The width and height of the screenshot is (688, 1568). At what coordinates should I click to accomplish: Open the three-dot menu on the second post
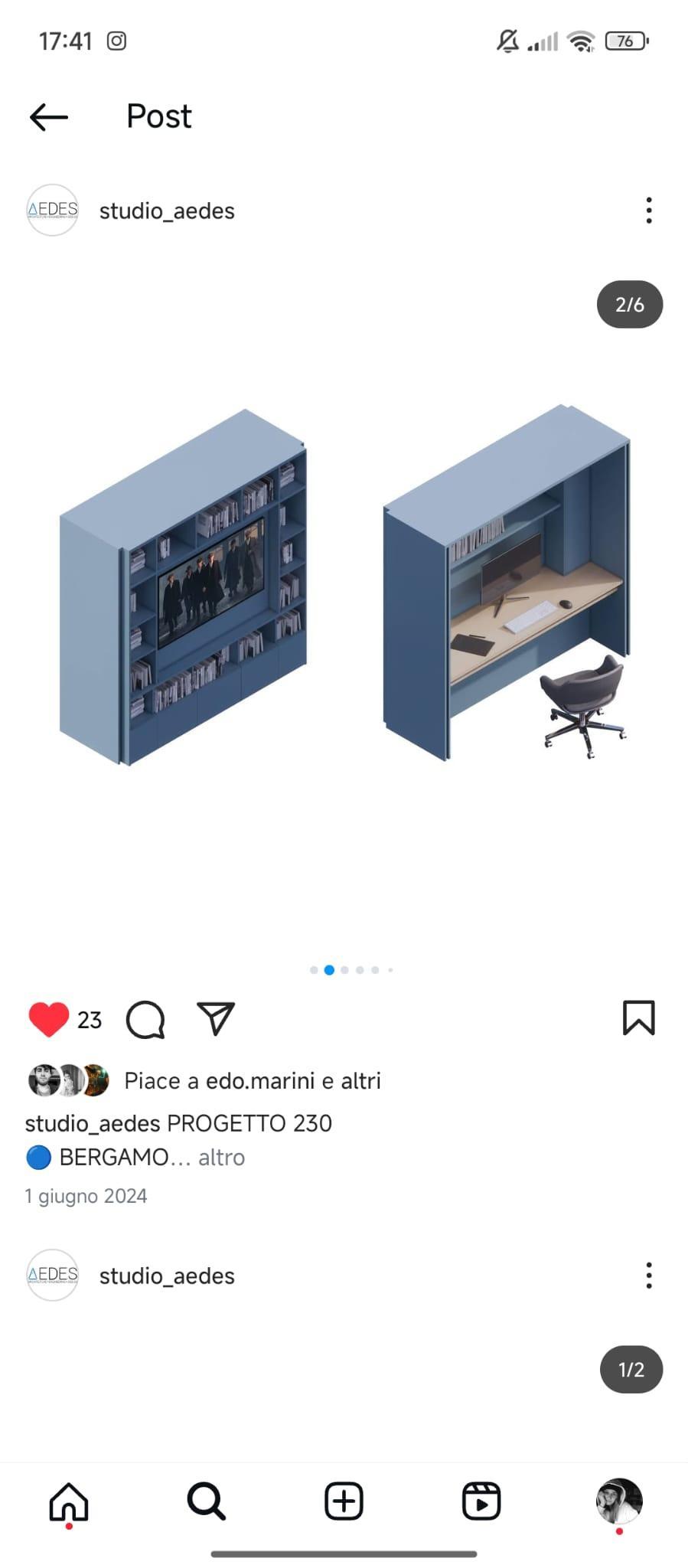649,1276
